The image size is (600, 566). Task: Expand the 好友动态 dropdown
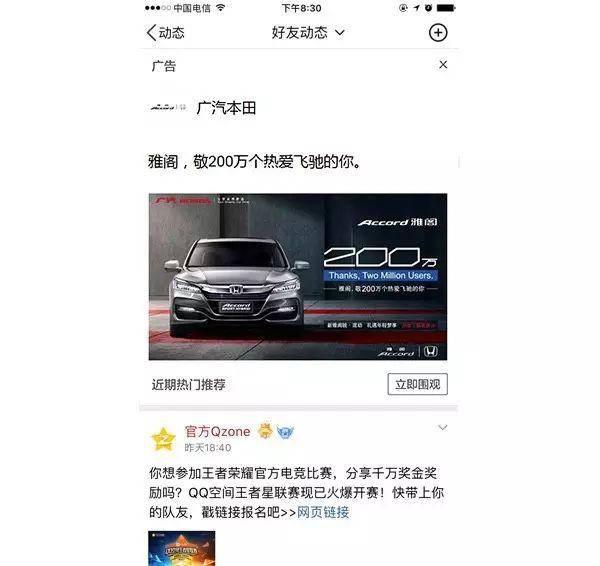click(307, 32)
